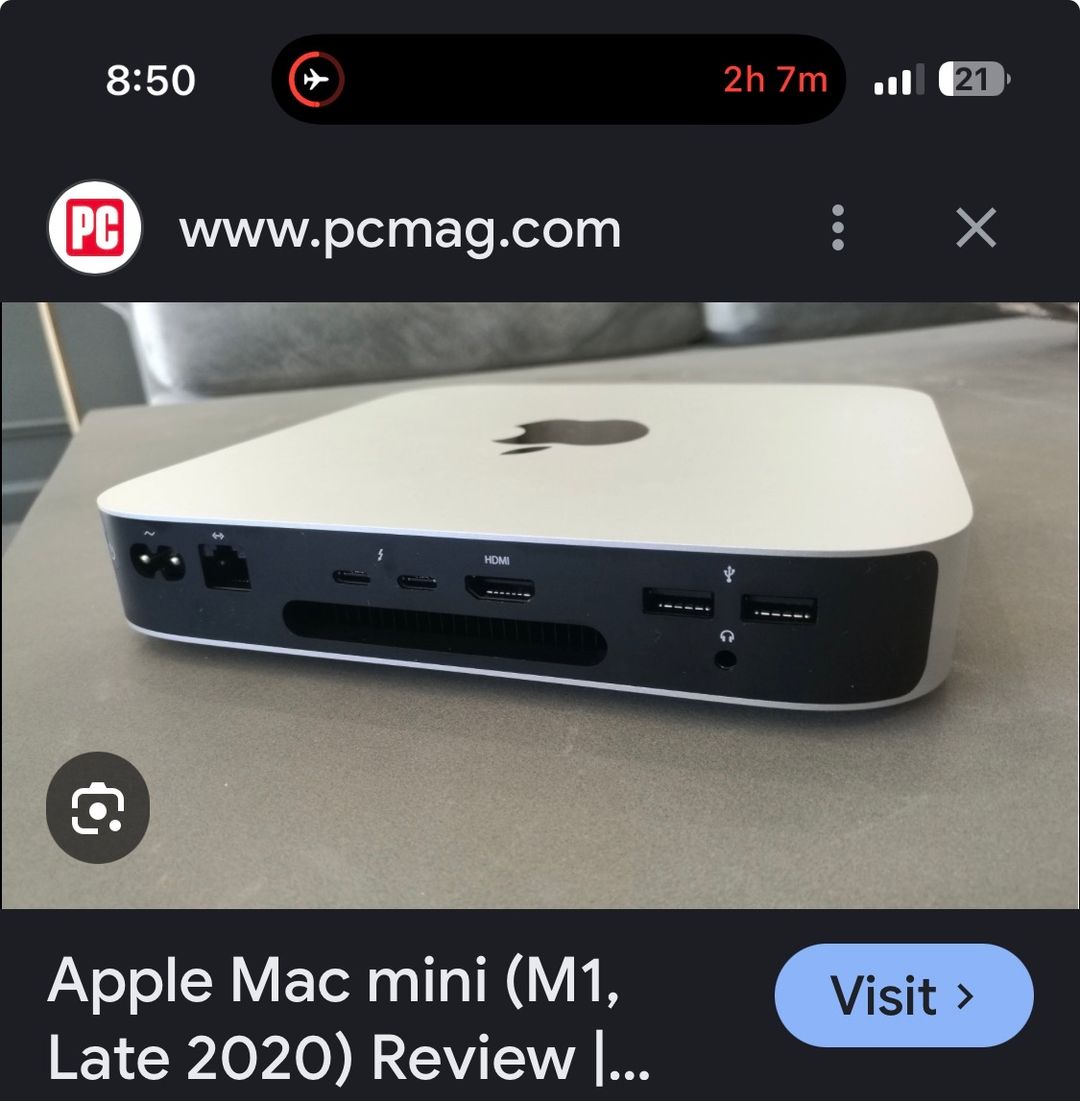This screenshot has height=1101, width=1080.
Task: Toggle airplane mode off from the status indicator
Action: tap(318, 79)
